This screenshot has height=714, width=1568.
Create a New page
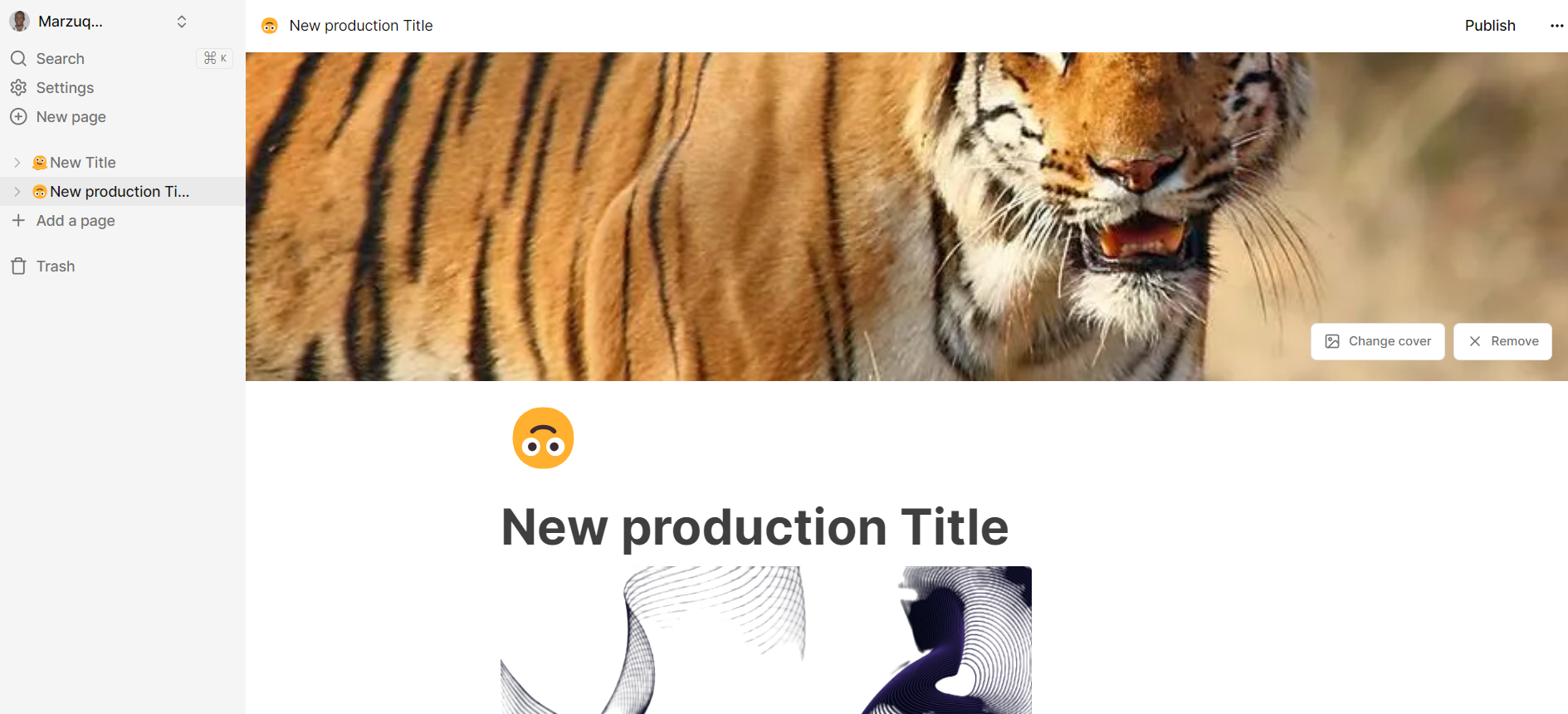pos(71,116)
